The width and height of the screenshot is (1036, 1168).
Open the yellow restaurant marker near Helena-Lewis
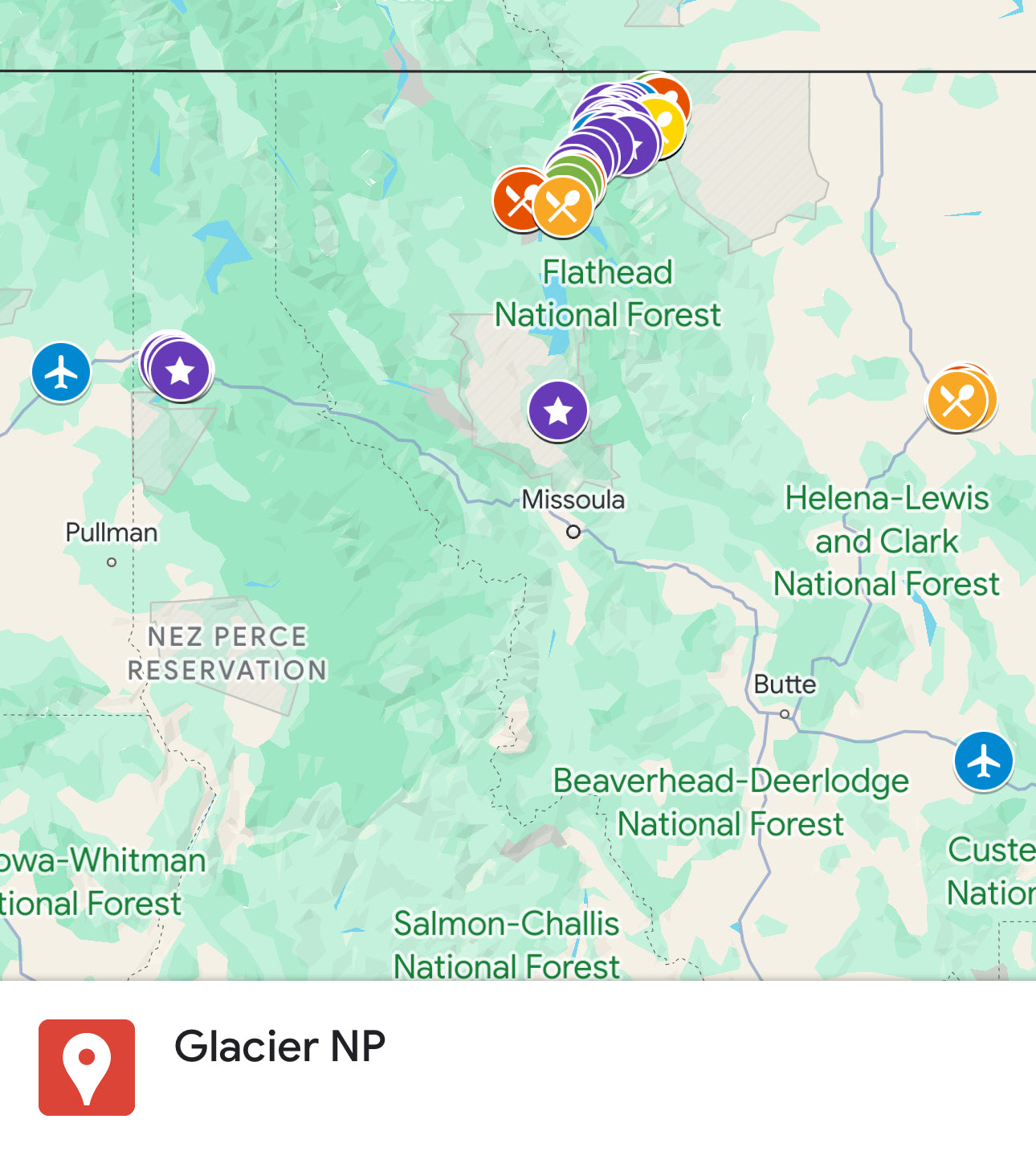coord(957,400)
